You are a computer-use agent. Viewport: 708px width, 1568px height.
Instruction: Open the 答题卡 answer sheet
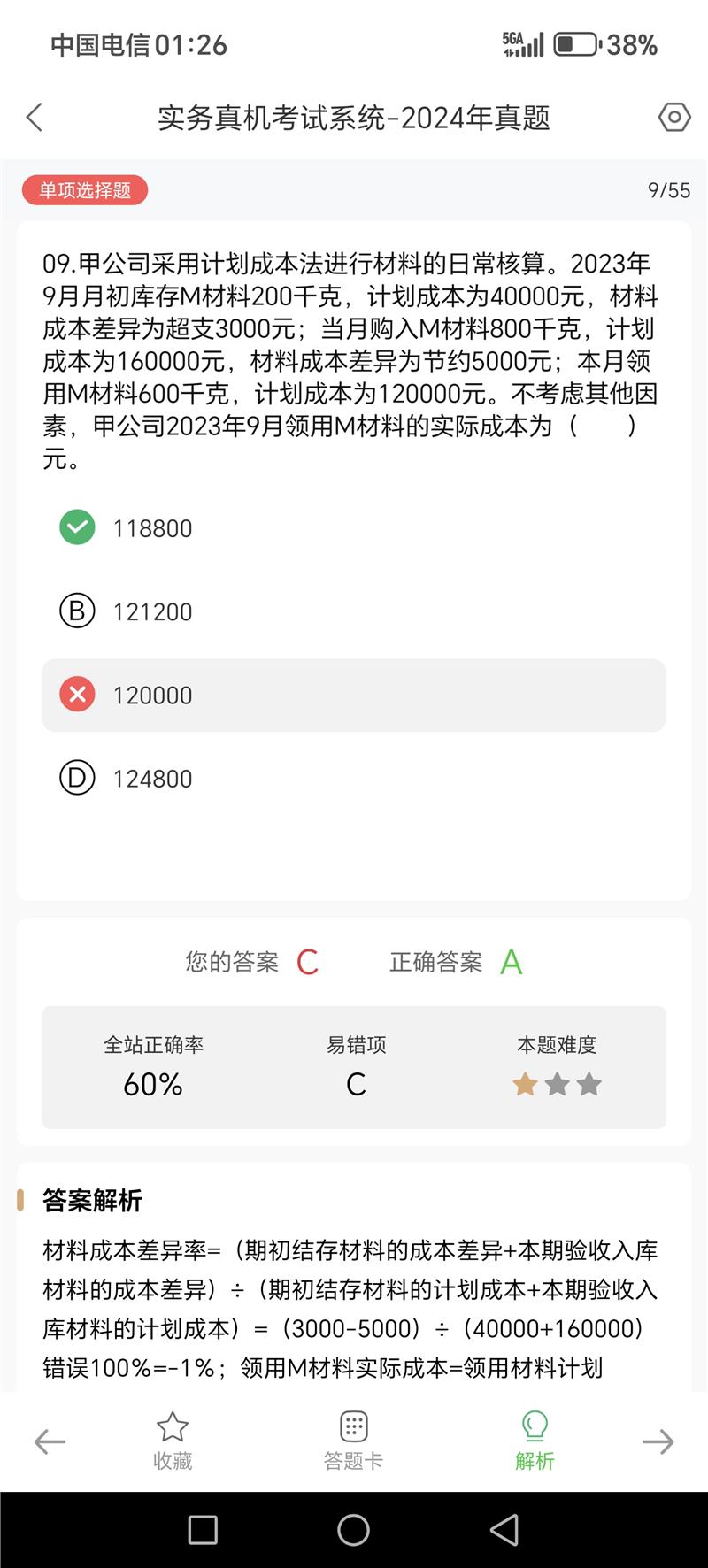tap(353, 1442)
